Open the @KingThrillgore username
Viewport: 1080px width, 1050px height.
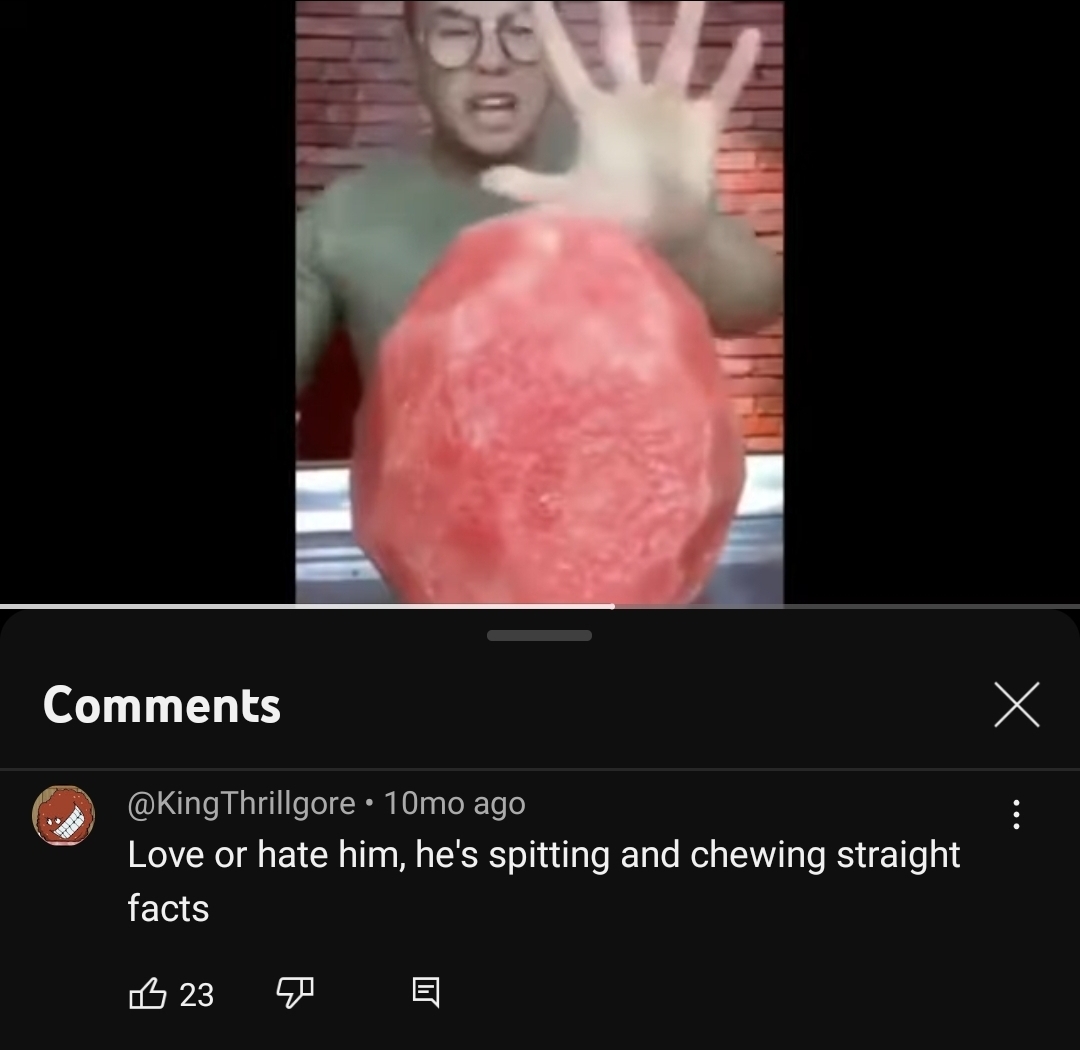pos(241,803)
